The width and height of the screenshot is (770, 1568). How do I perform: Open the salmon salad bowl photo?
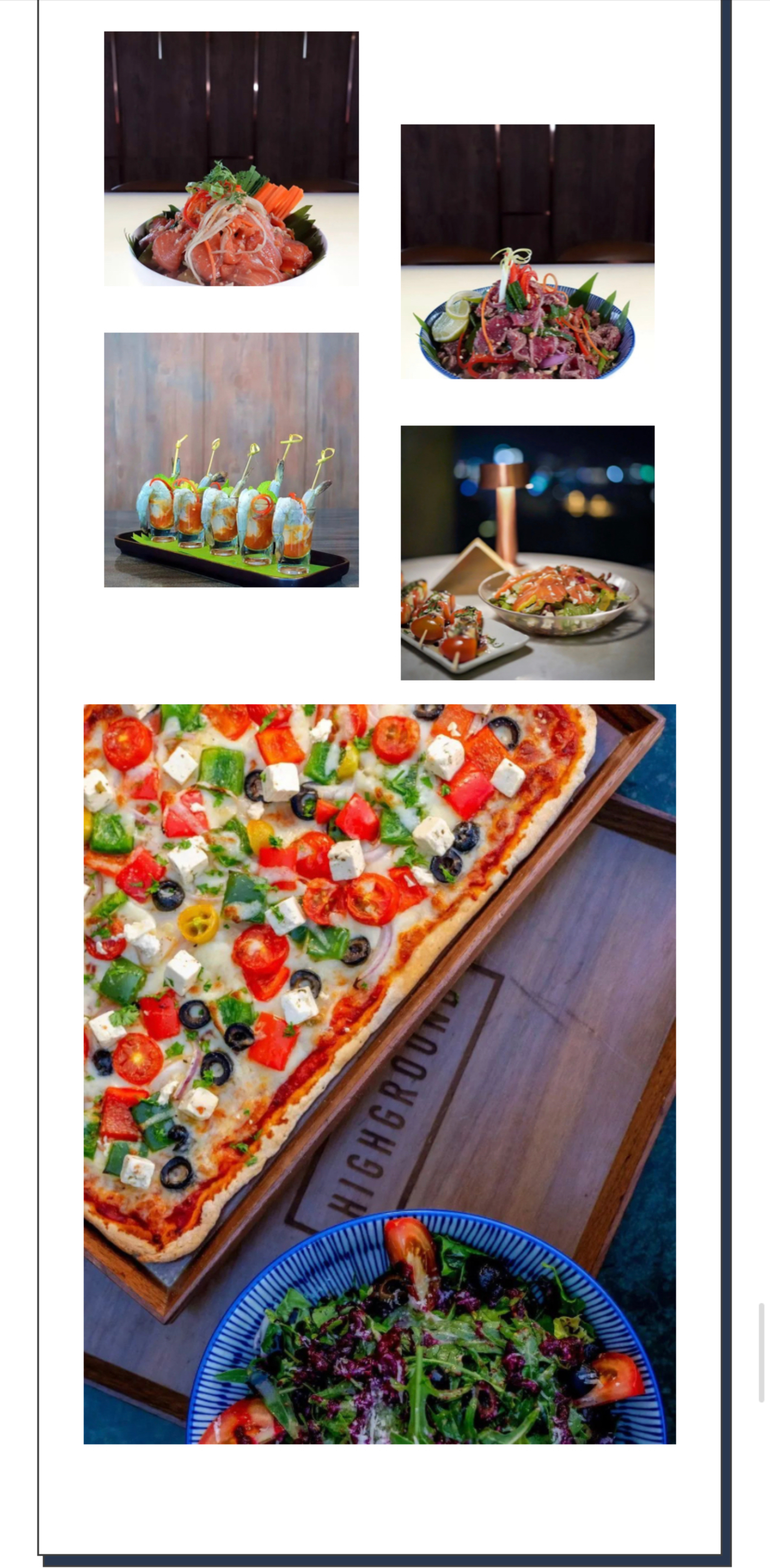point(231,159)
